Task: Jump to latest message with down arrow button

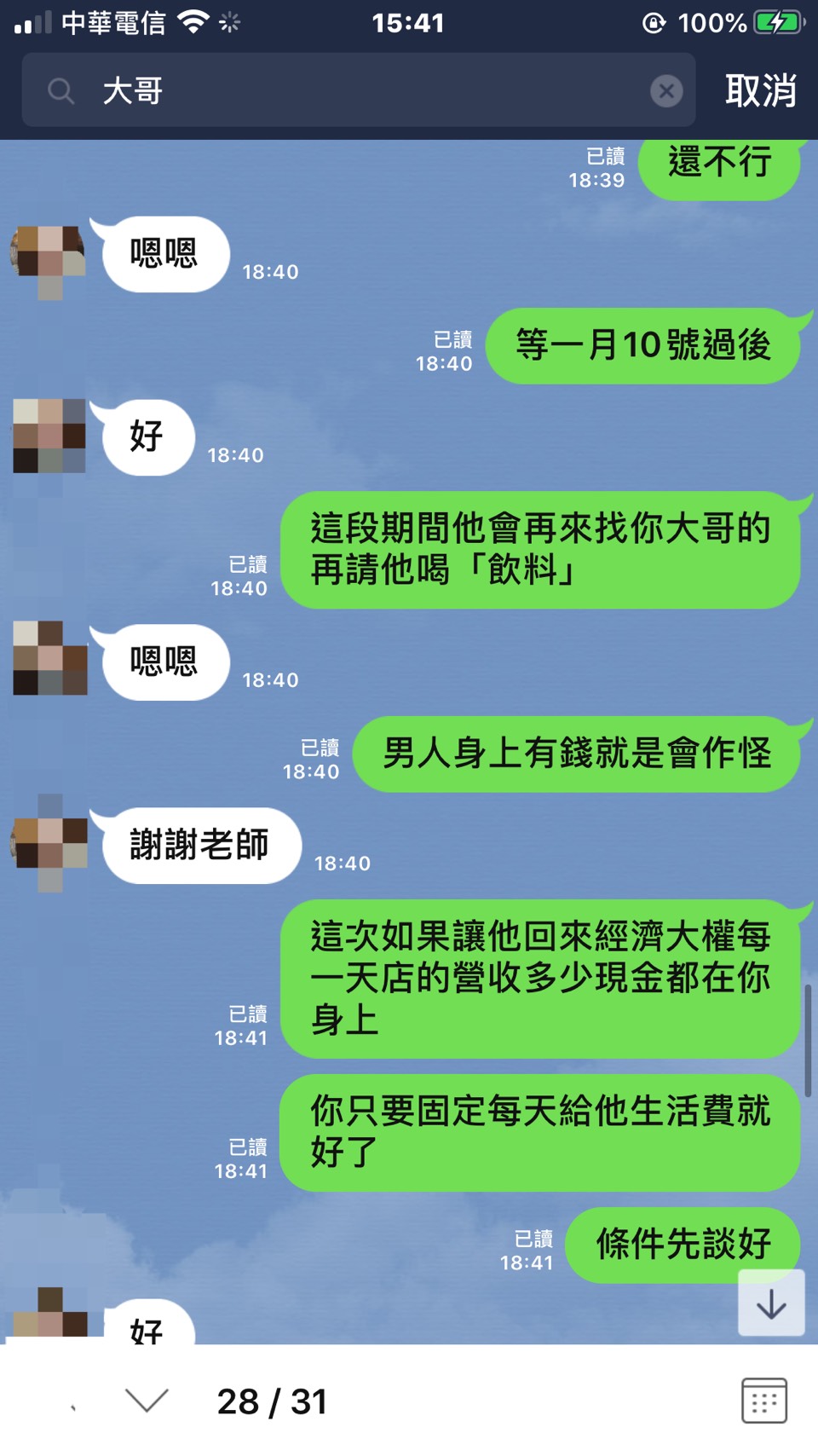Action: (771, 1303)
